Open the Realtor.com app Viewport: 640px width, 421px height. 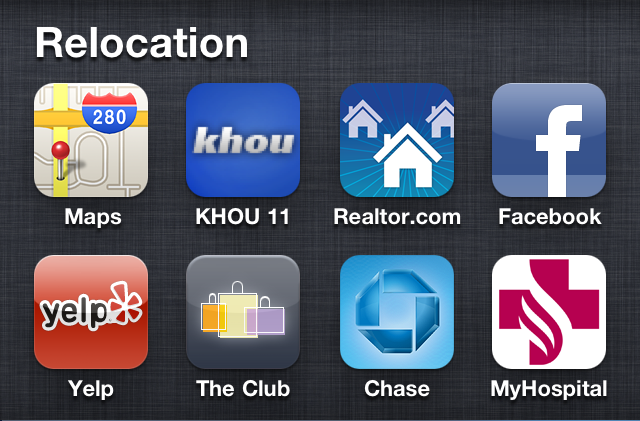click(396, 140)
